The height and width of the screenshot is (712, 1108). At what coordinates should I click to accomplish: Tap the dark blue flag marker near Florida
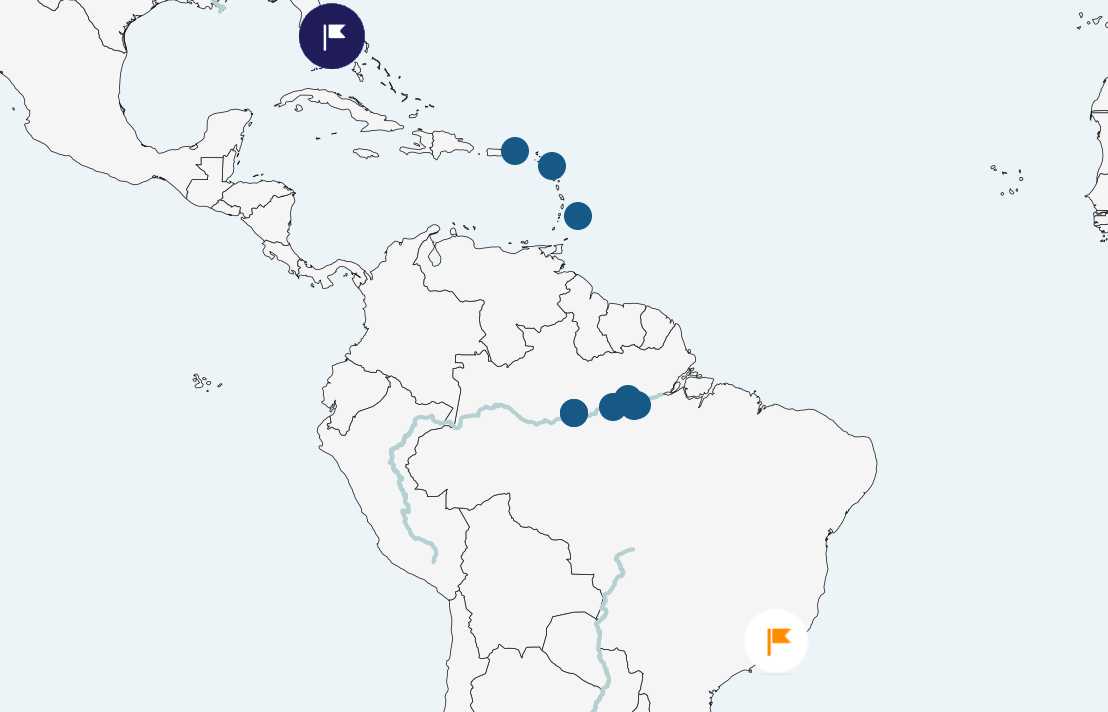pos(332,36)
